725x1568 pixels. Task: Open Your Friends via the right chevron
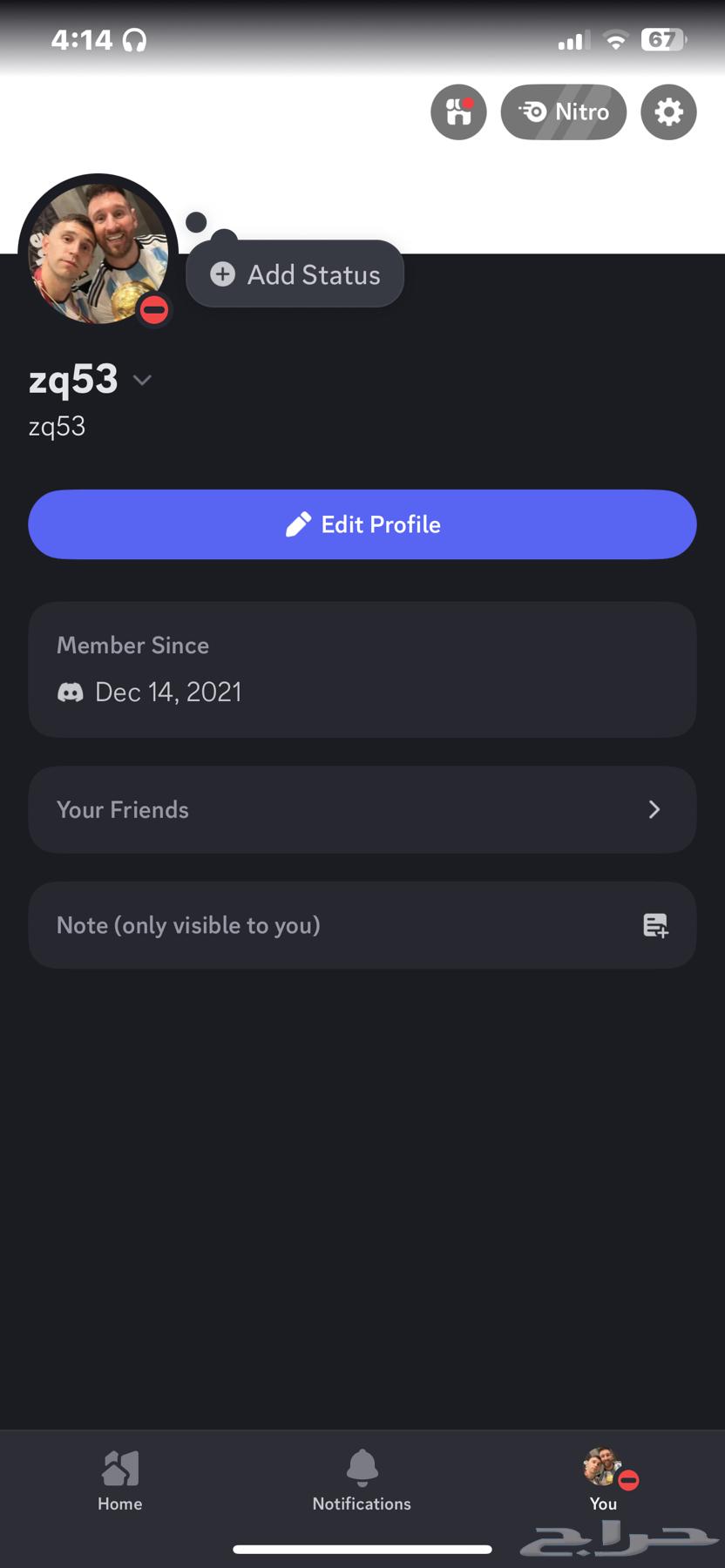point(654,809)
